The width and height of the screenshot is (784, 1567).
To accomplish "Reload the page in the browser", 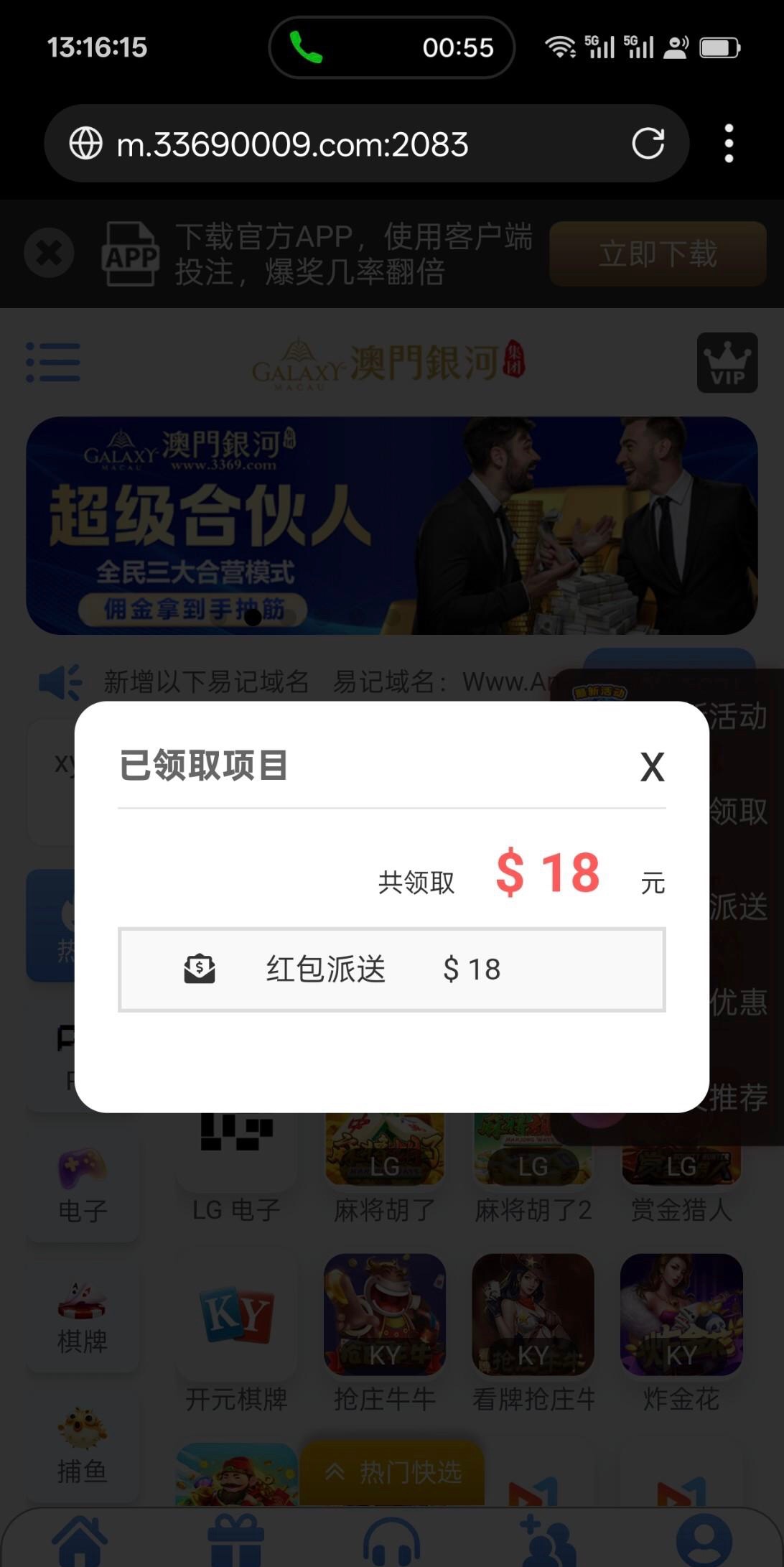I will click(648, 144).
